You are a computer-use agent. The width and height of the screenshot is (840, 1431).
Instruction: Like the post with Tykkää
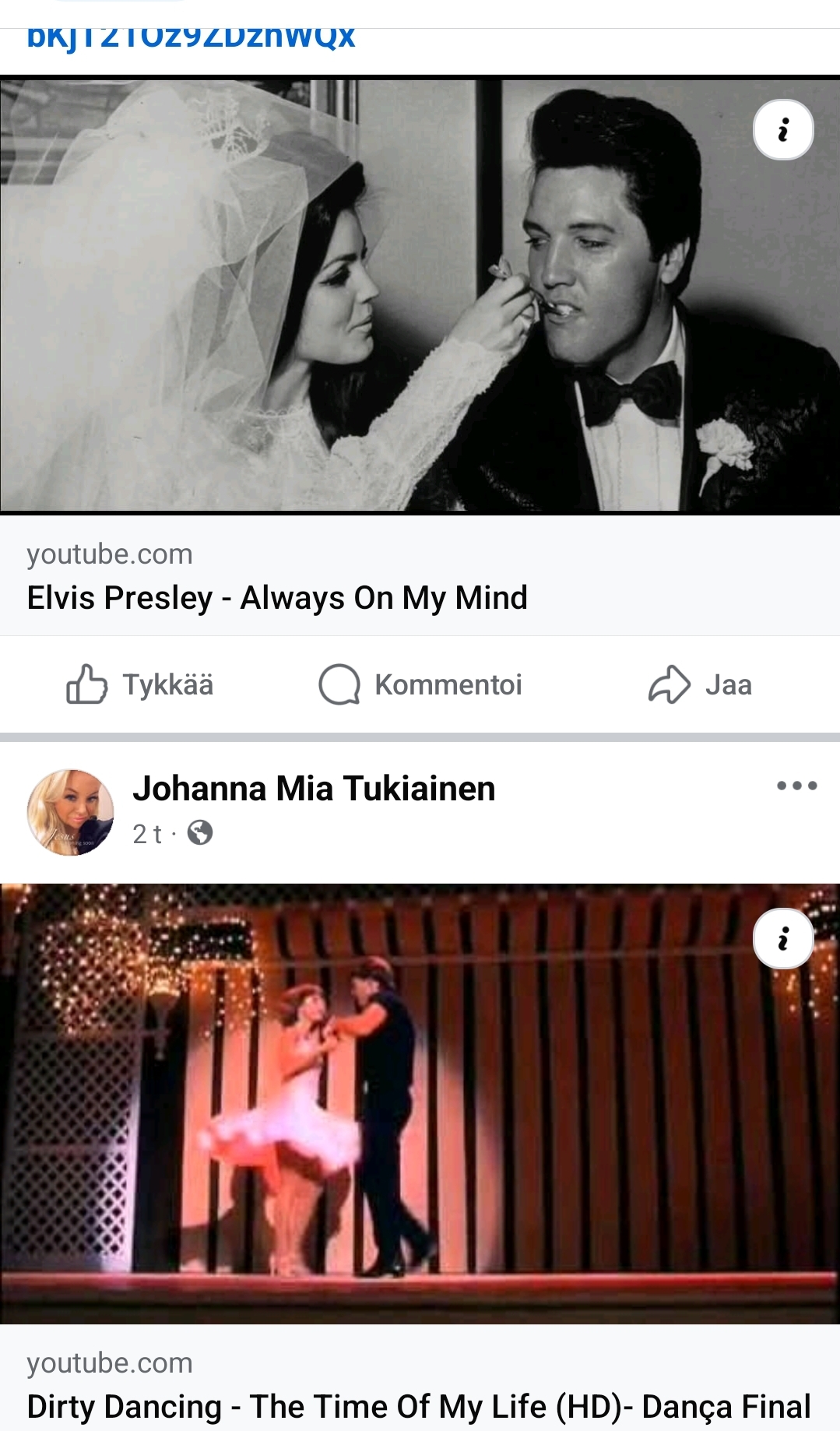point(140,684)
